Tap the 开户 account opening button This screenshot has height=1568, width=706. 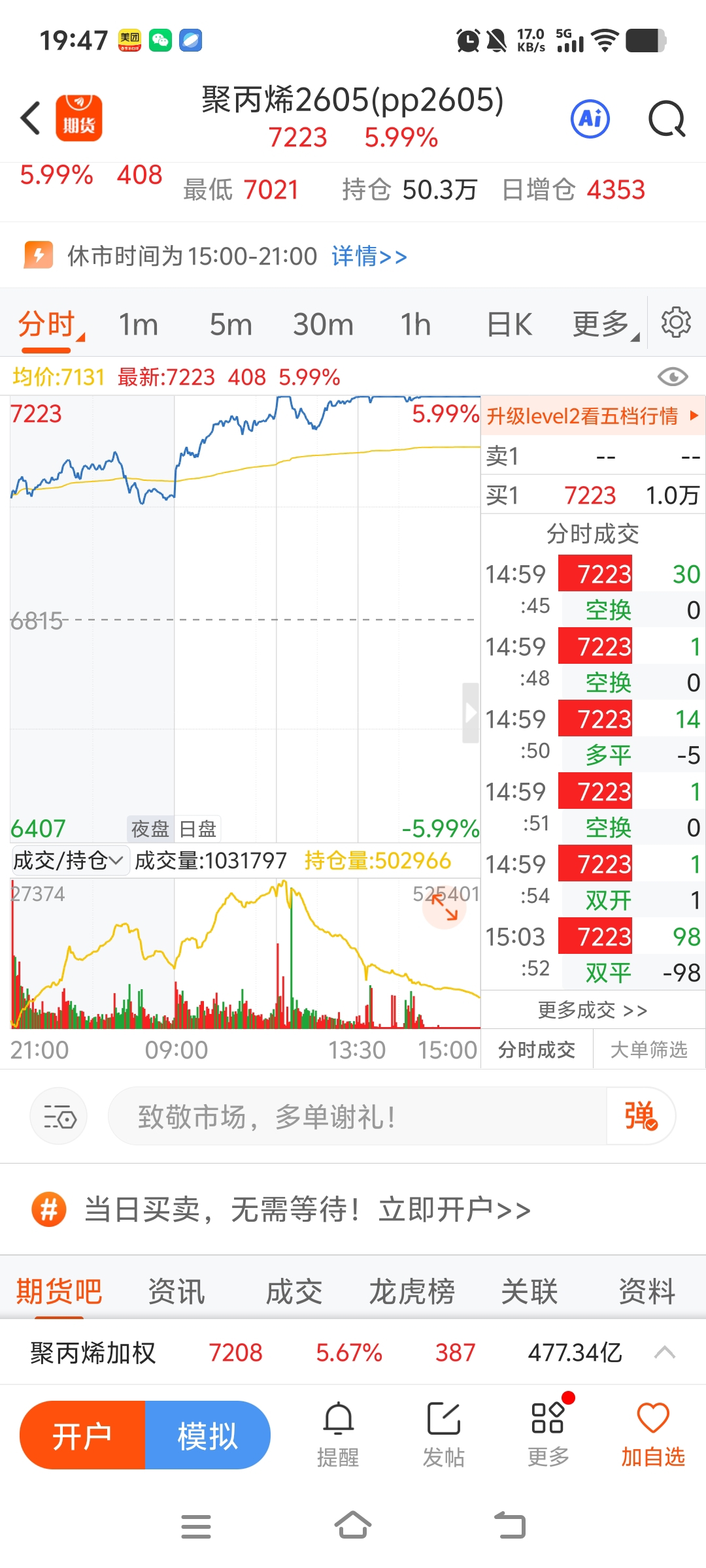coord(82,1436)
